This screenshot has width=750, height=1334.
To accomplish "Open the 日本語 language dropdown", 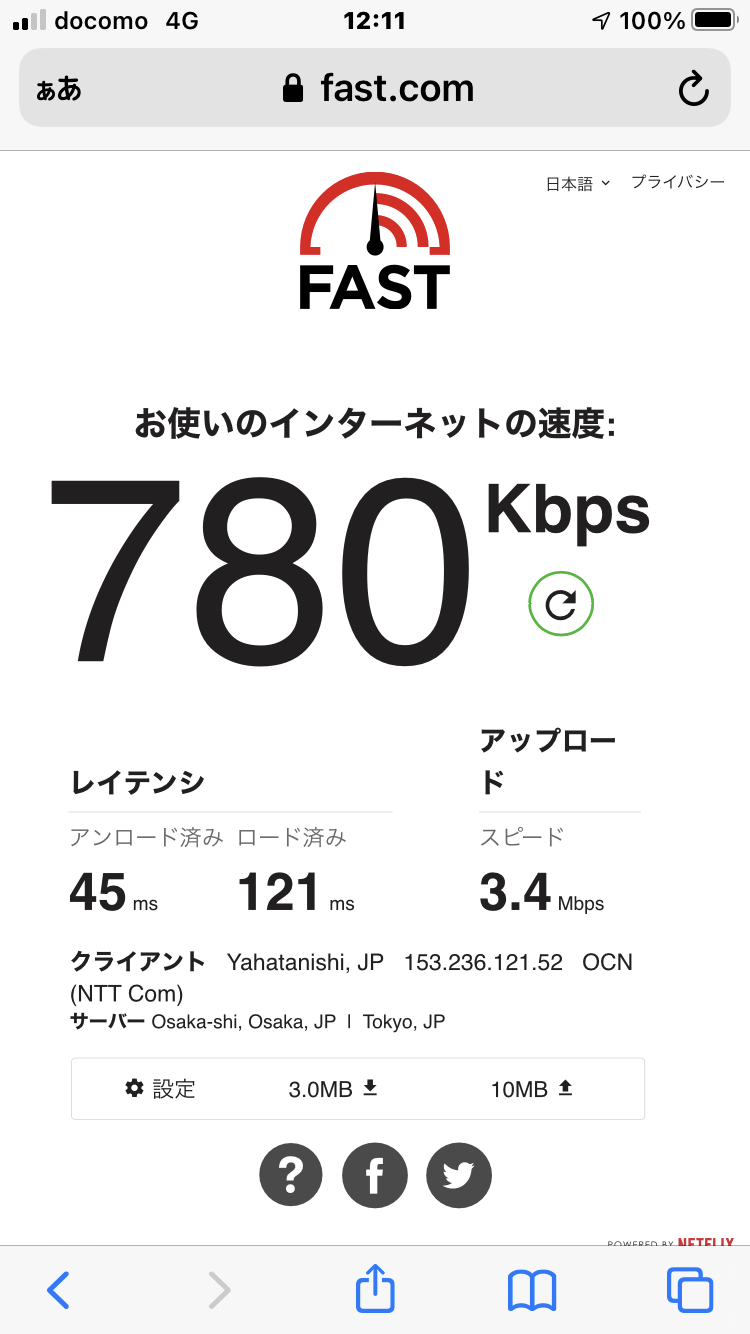I will coord(577,184).
